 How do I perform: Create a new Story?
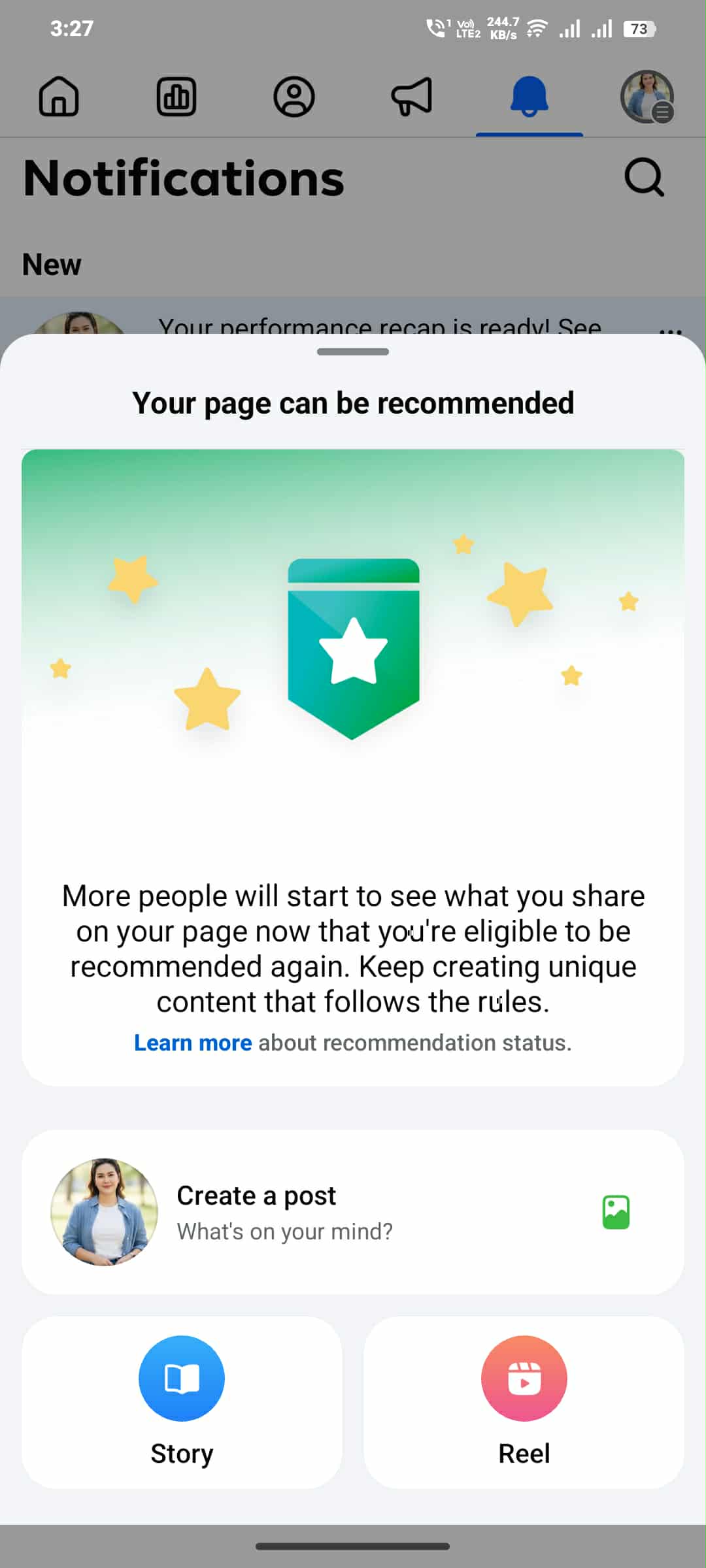click(182, 1402)
